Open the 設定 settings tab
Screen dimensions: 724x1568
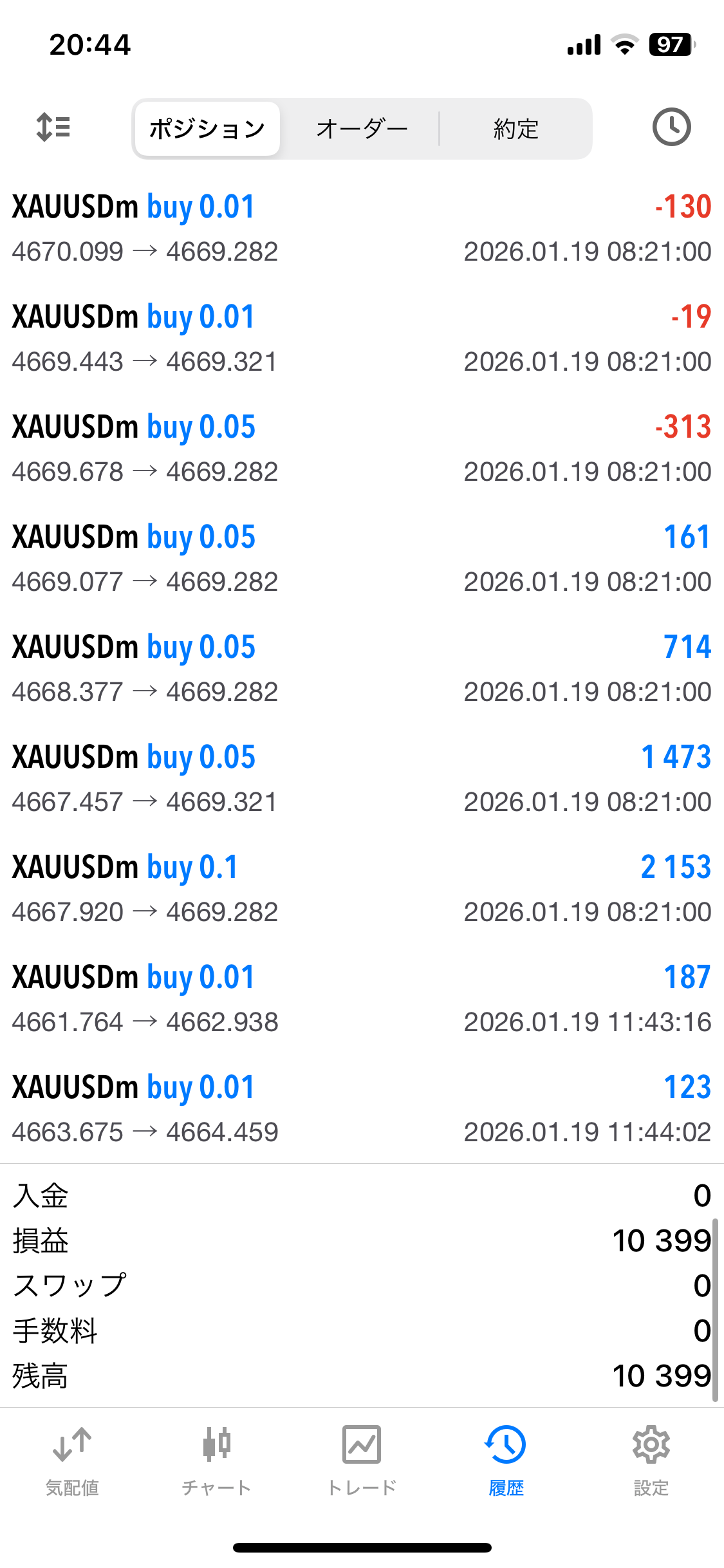(651, 1460)
